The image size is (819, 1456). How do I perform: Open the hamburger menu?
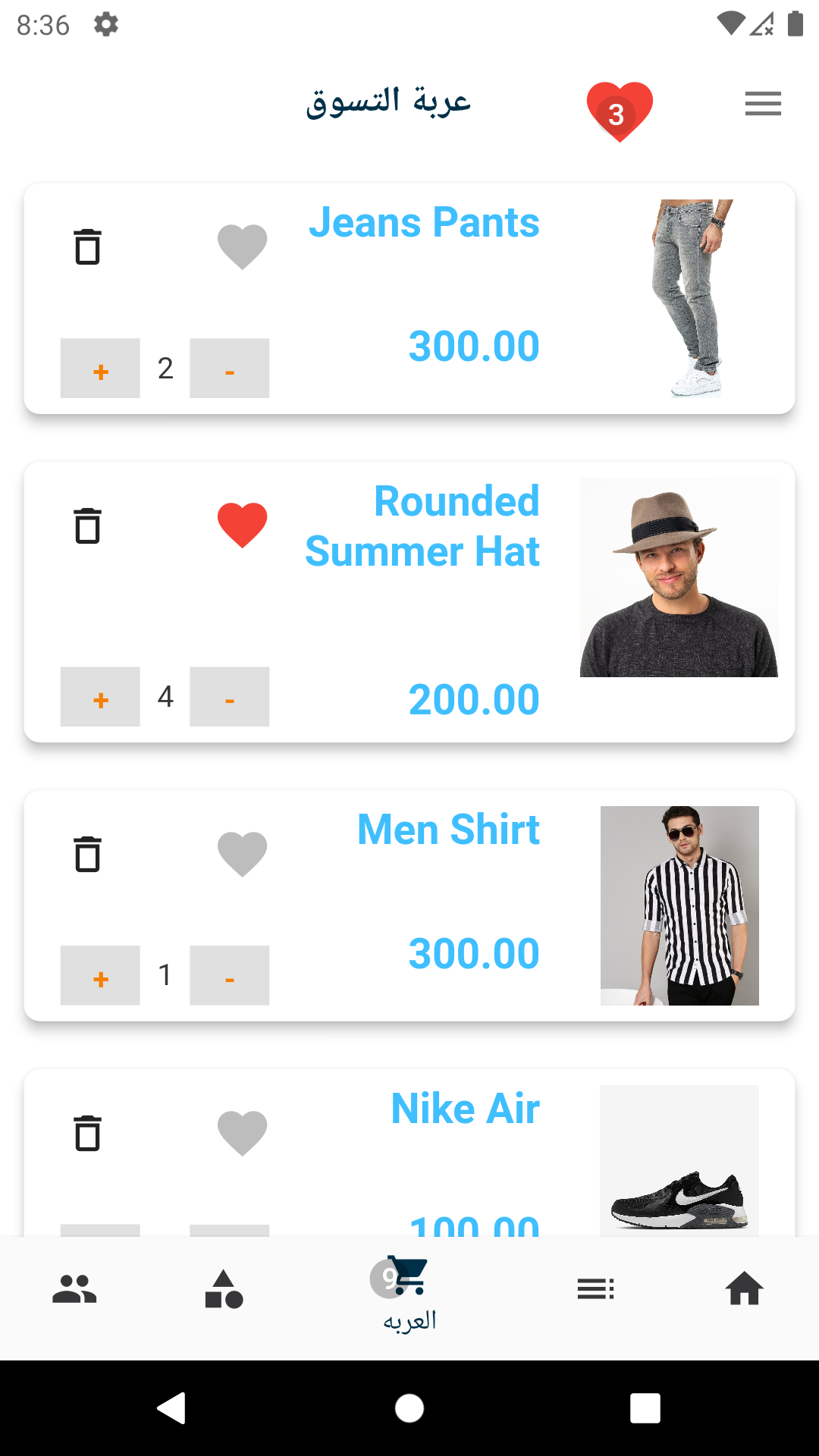click(x=763, y=104)
